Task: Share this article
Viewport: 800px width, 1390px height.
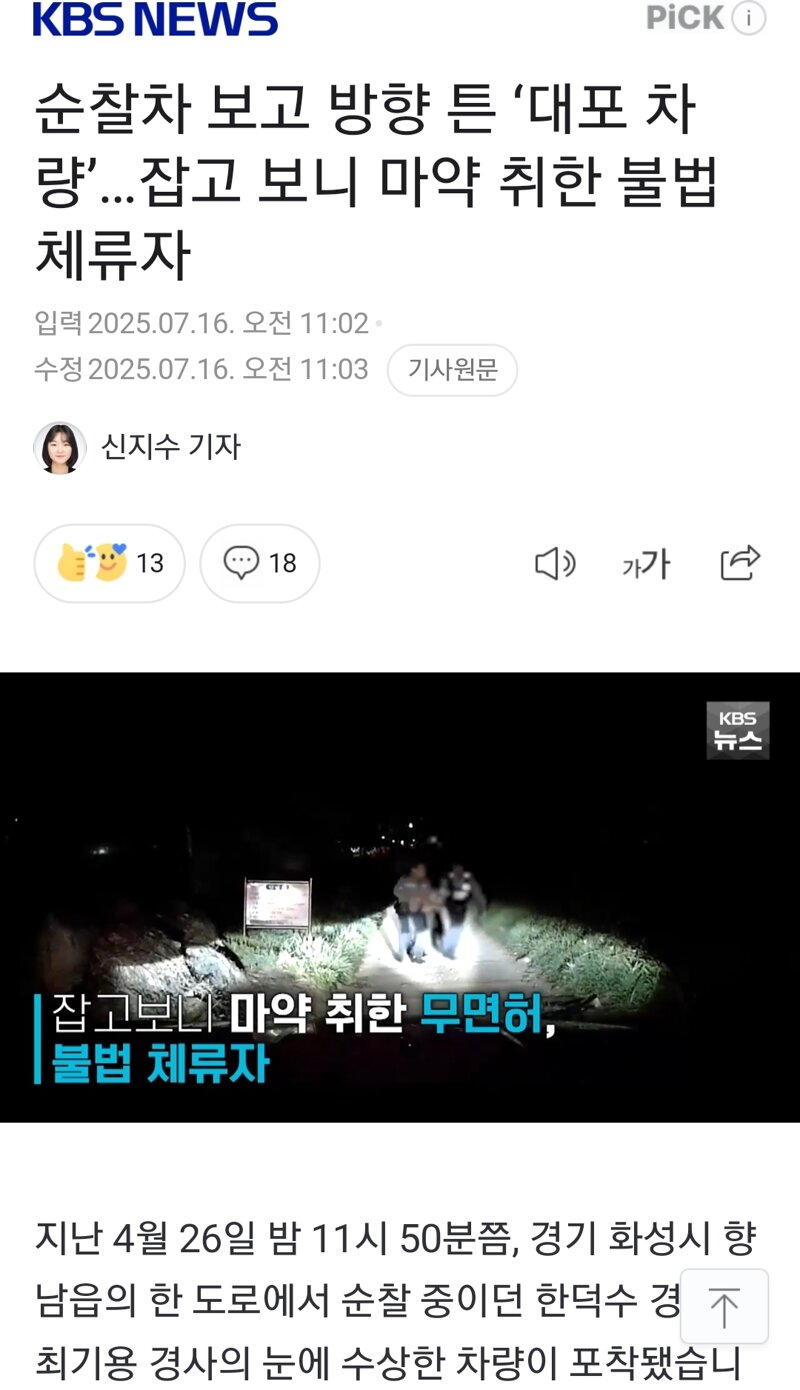Action: [741, 563]
